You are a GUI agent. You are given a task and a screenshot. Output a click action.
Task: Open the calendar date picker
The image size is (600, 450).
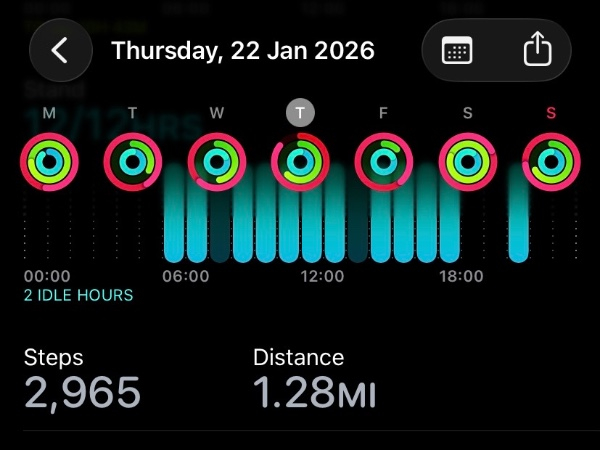[x=457, y=50]
